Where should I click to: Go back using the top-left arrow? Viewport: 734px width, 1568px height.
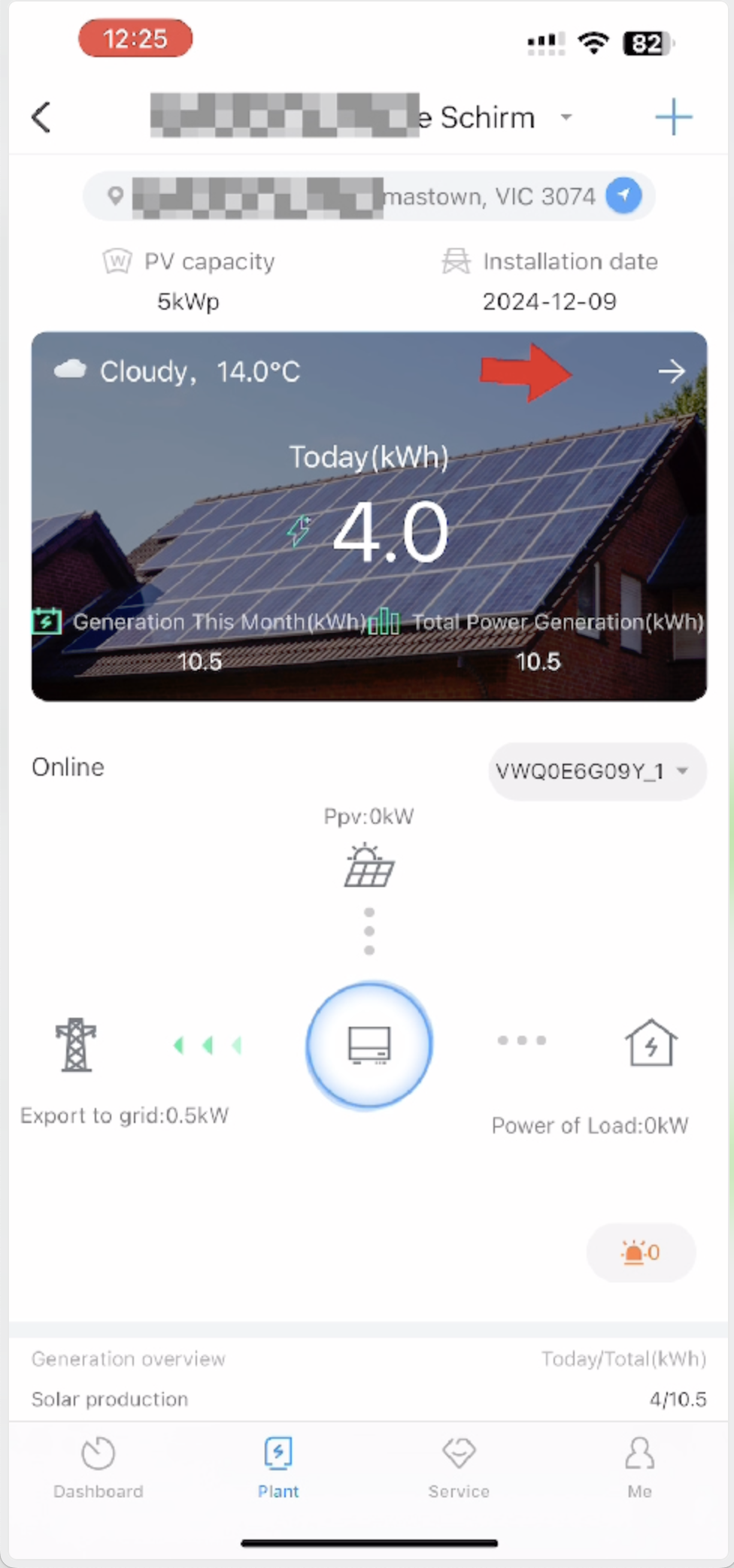42,117
